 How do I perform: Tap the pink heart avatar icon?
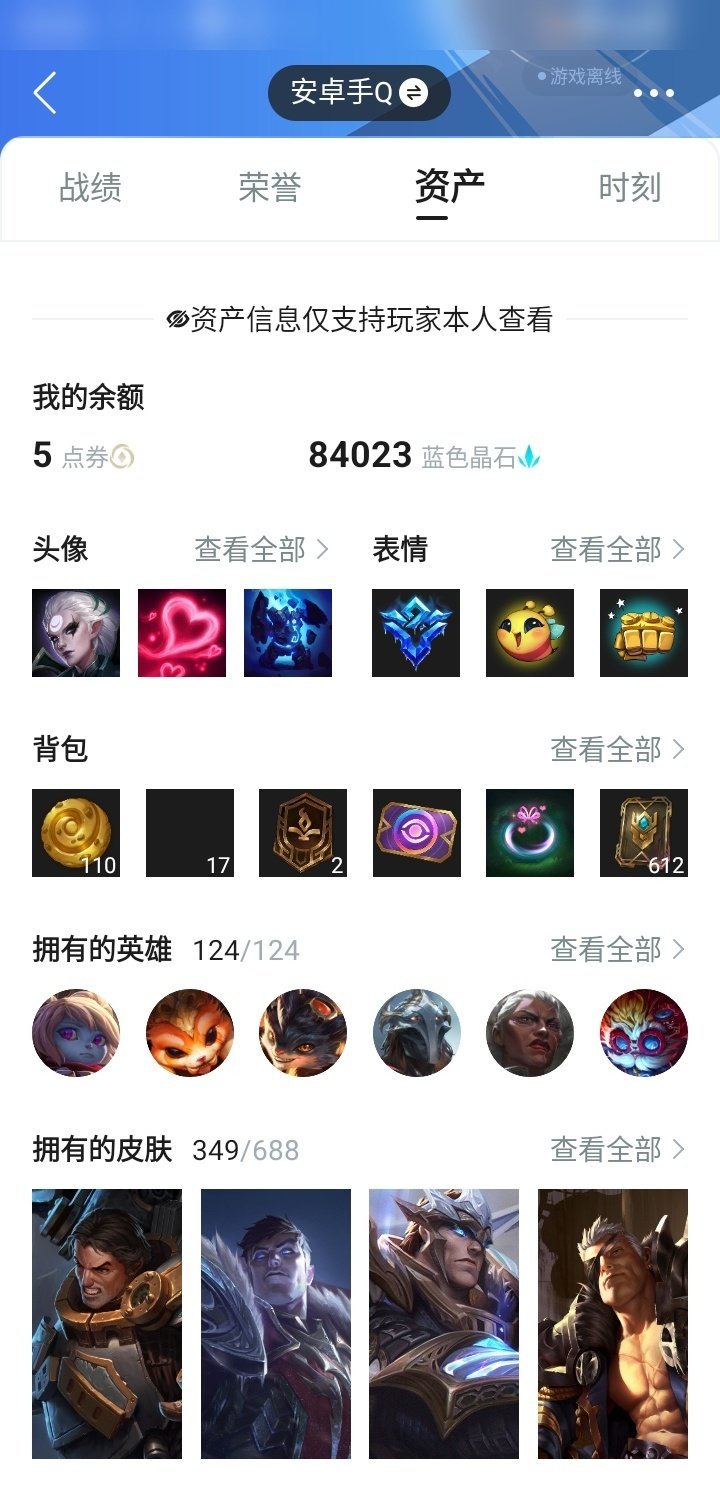tap(182, 632)
